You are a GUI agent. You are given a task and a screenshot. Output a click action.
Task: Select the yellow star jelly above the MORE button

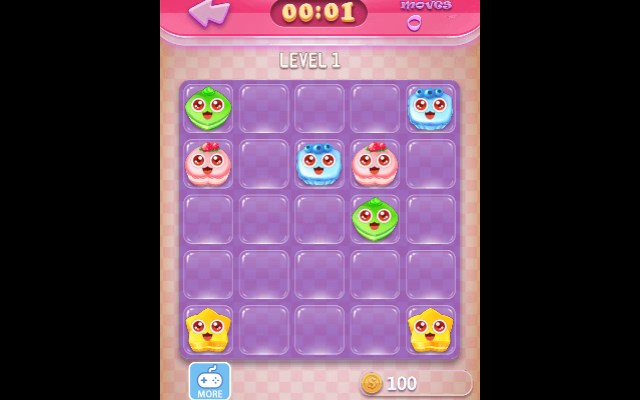[x=209, y=330]
